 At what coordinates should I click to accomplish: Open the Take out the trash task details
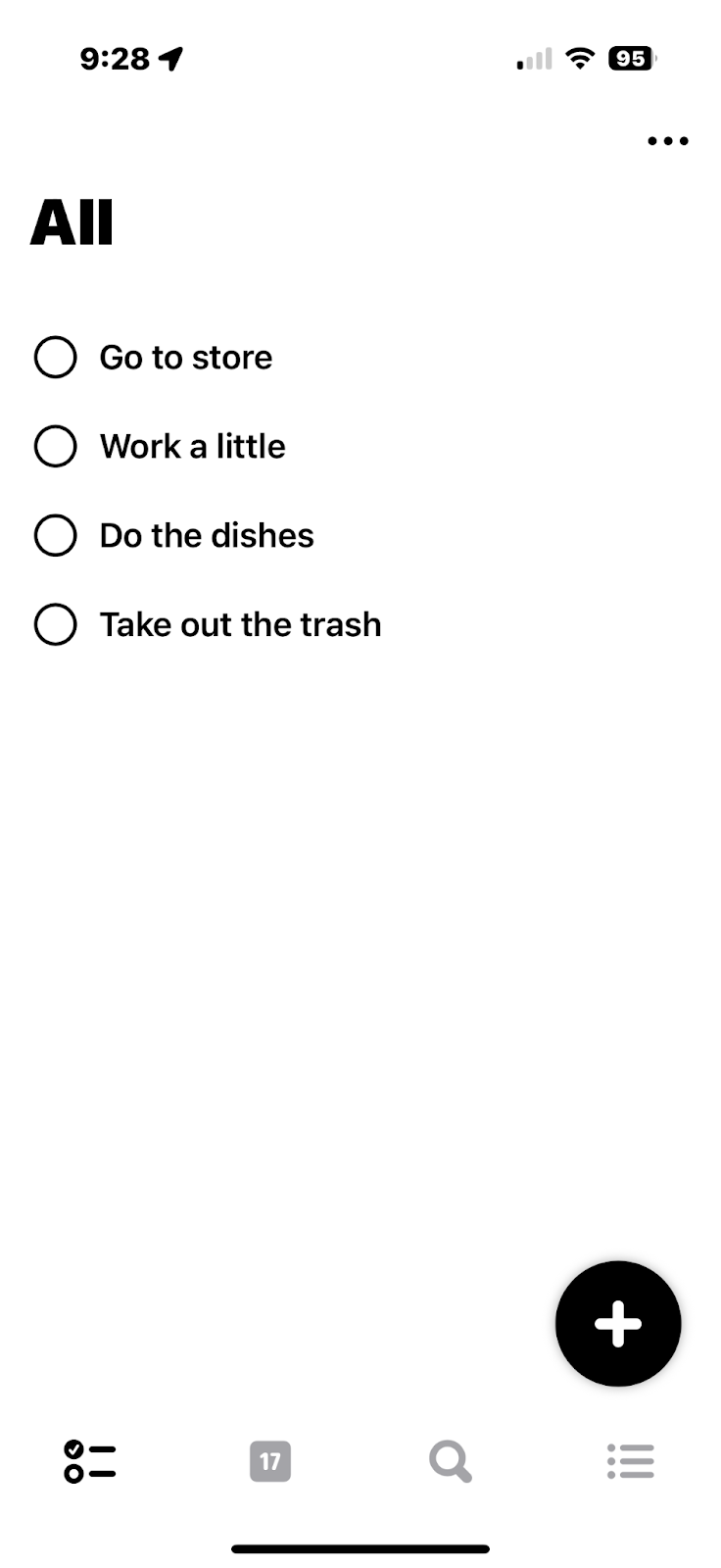(241, 625)
